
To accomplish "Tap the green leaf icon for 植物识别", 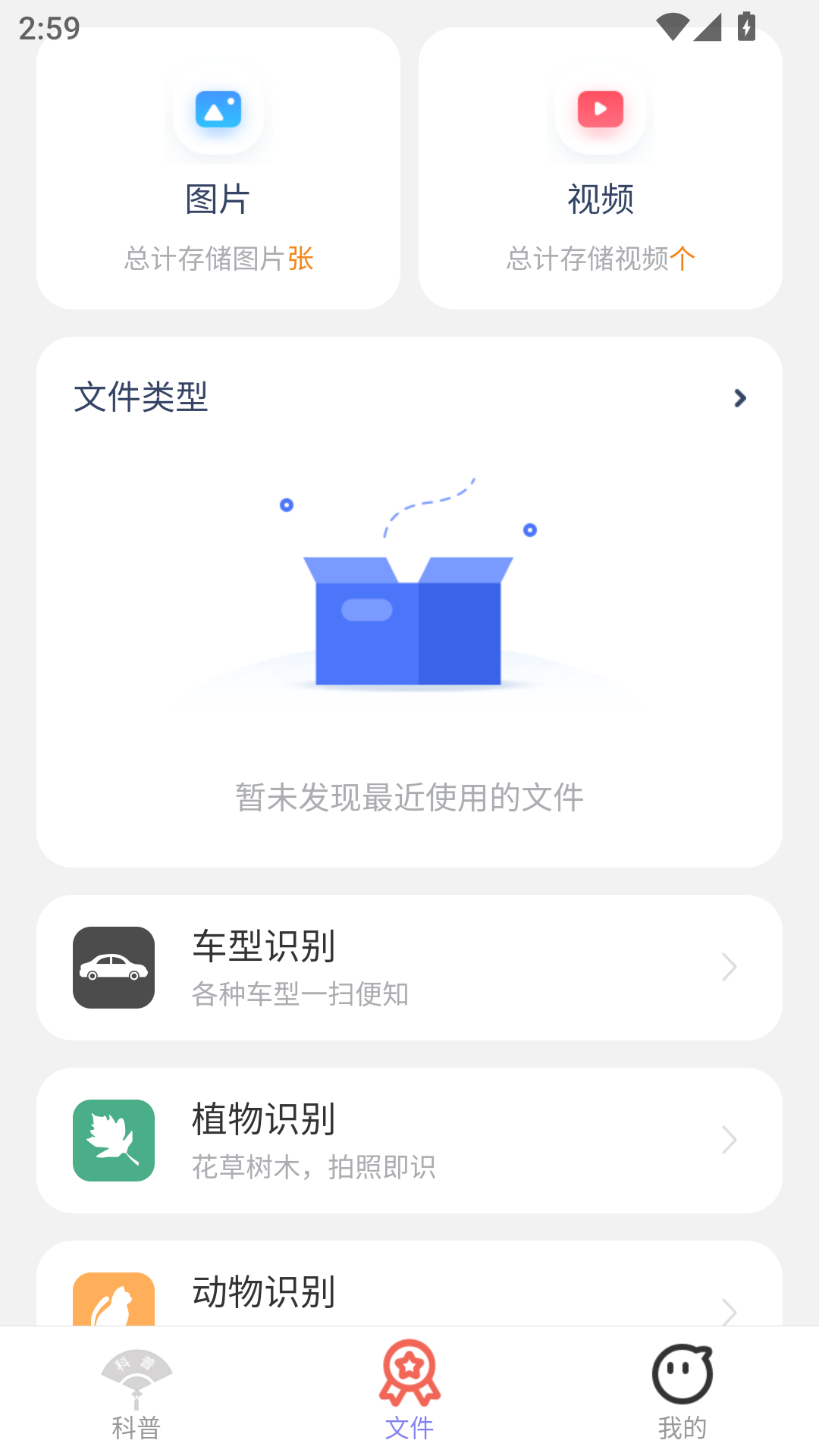I will tap(112, 1141).
